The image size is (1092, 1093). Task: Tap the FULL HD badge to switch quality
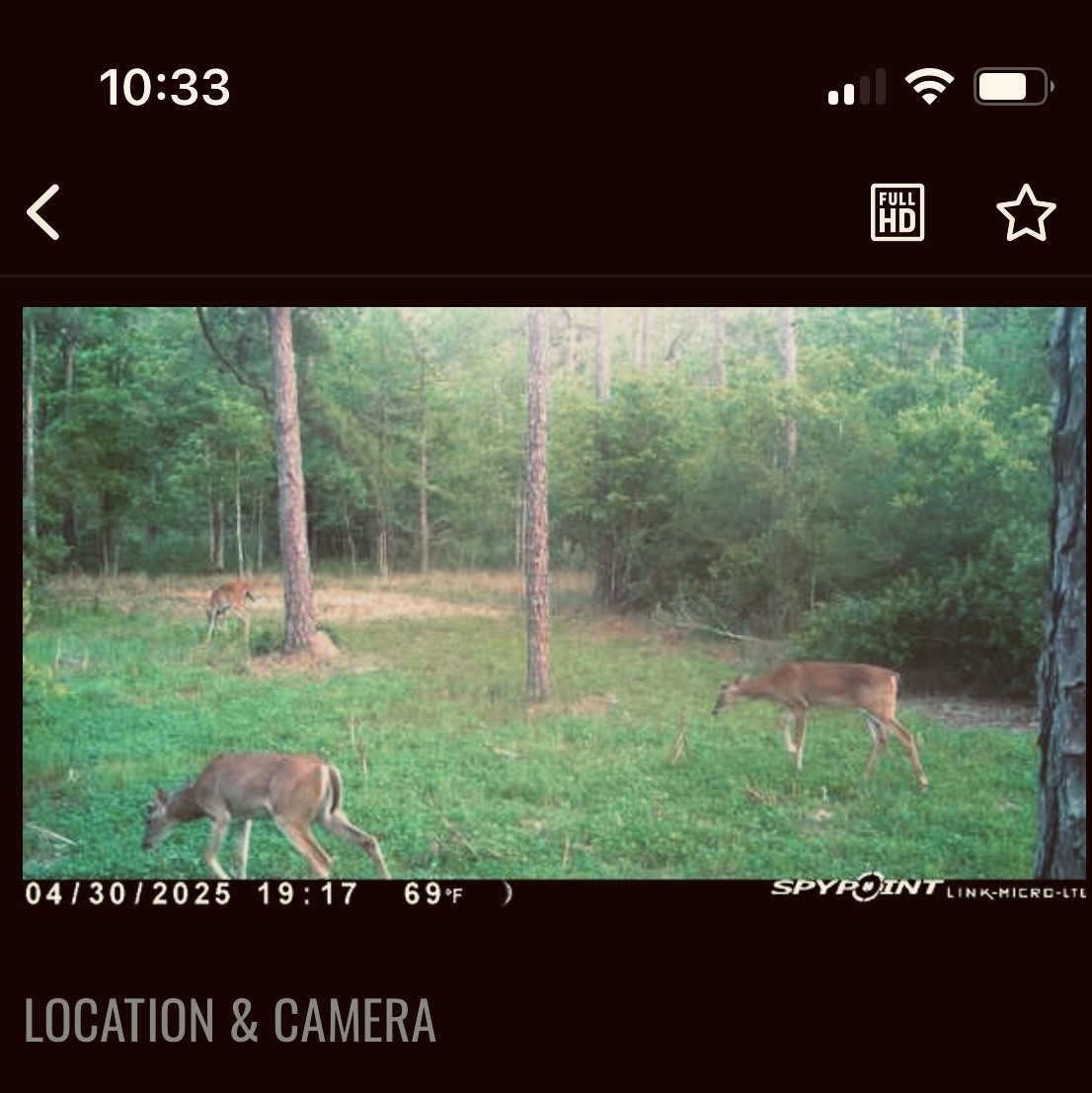pyautogui.click(x=898, y=211)
